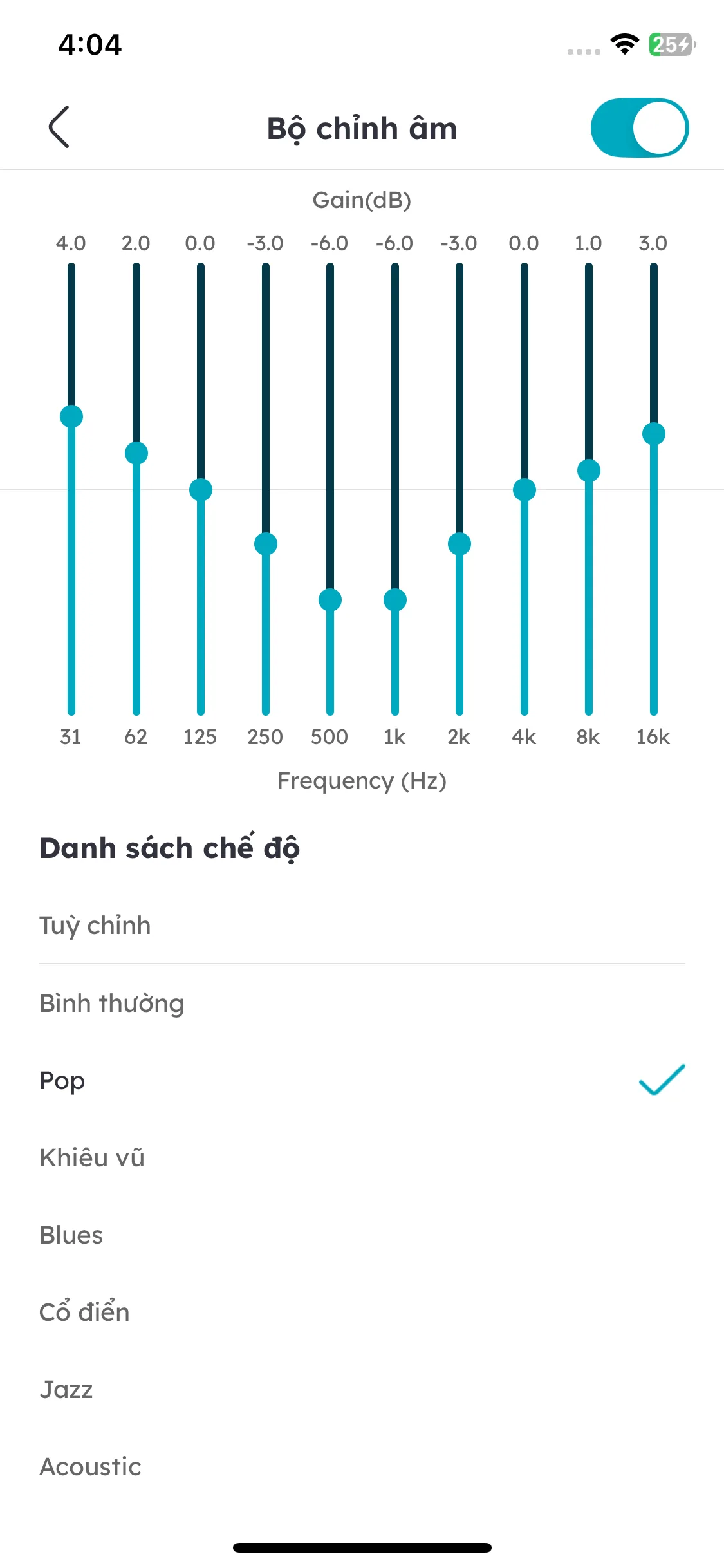Apply the Jazz preset
Image resolution: width=724 pixels, height=1568 pixels.
66,1389
